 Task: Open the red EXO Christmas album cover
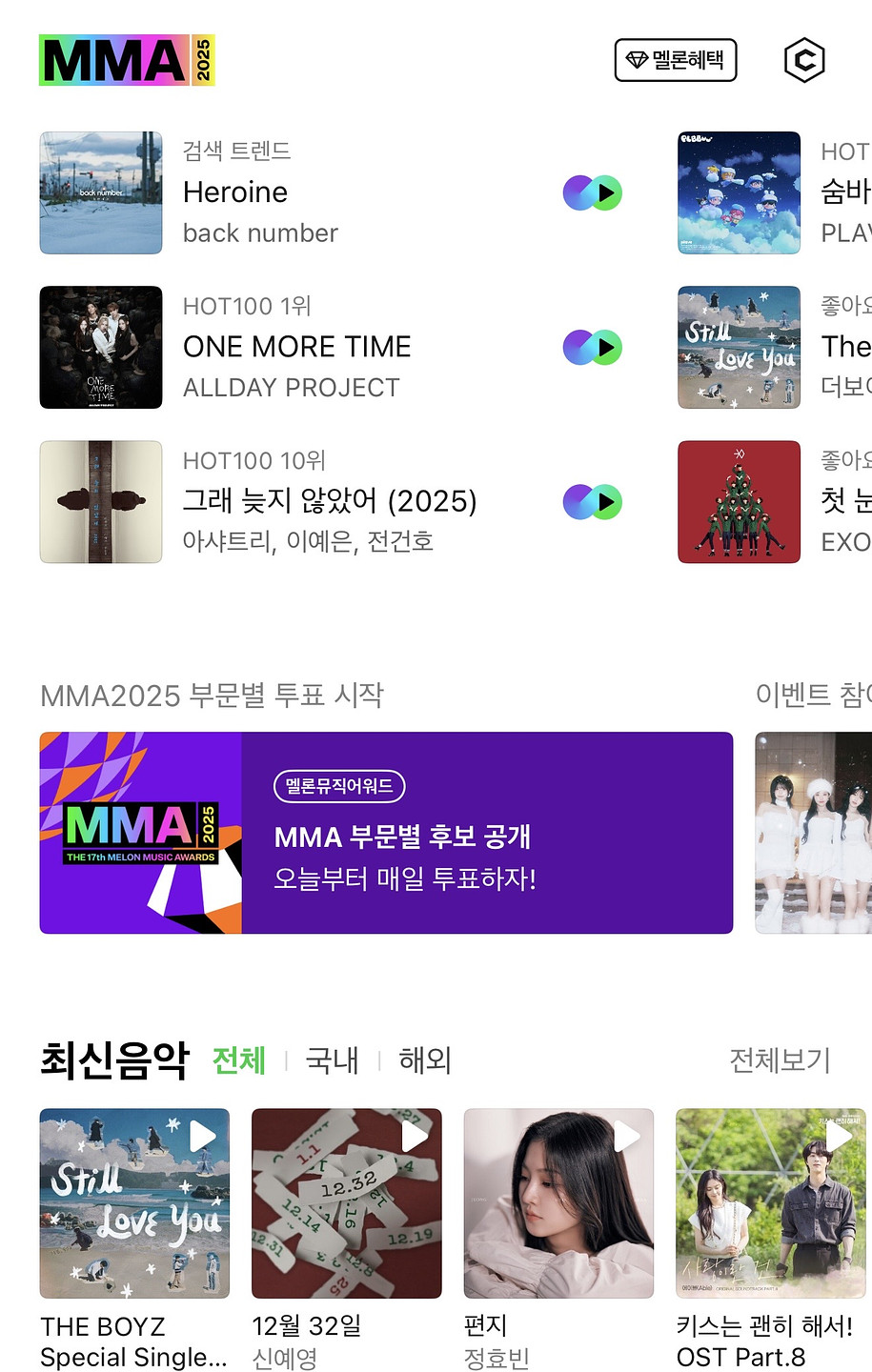pyautogui.click(x=739, y=502)
